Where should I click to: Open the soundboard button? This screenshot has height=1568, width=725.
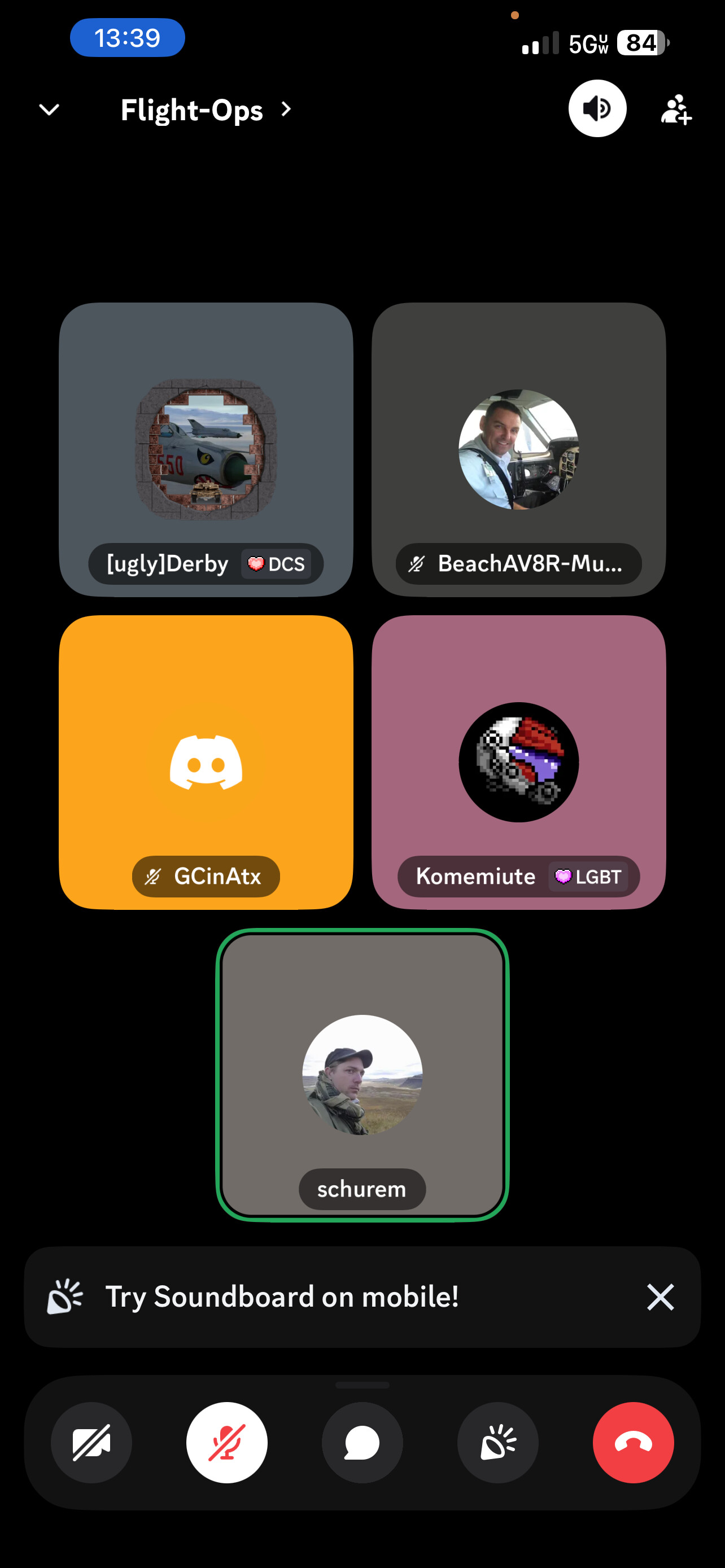tap(497, 1442)
